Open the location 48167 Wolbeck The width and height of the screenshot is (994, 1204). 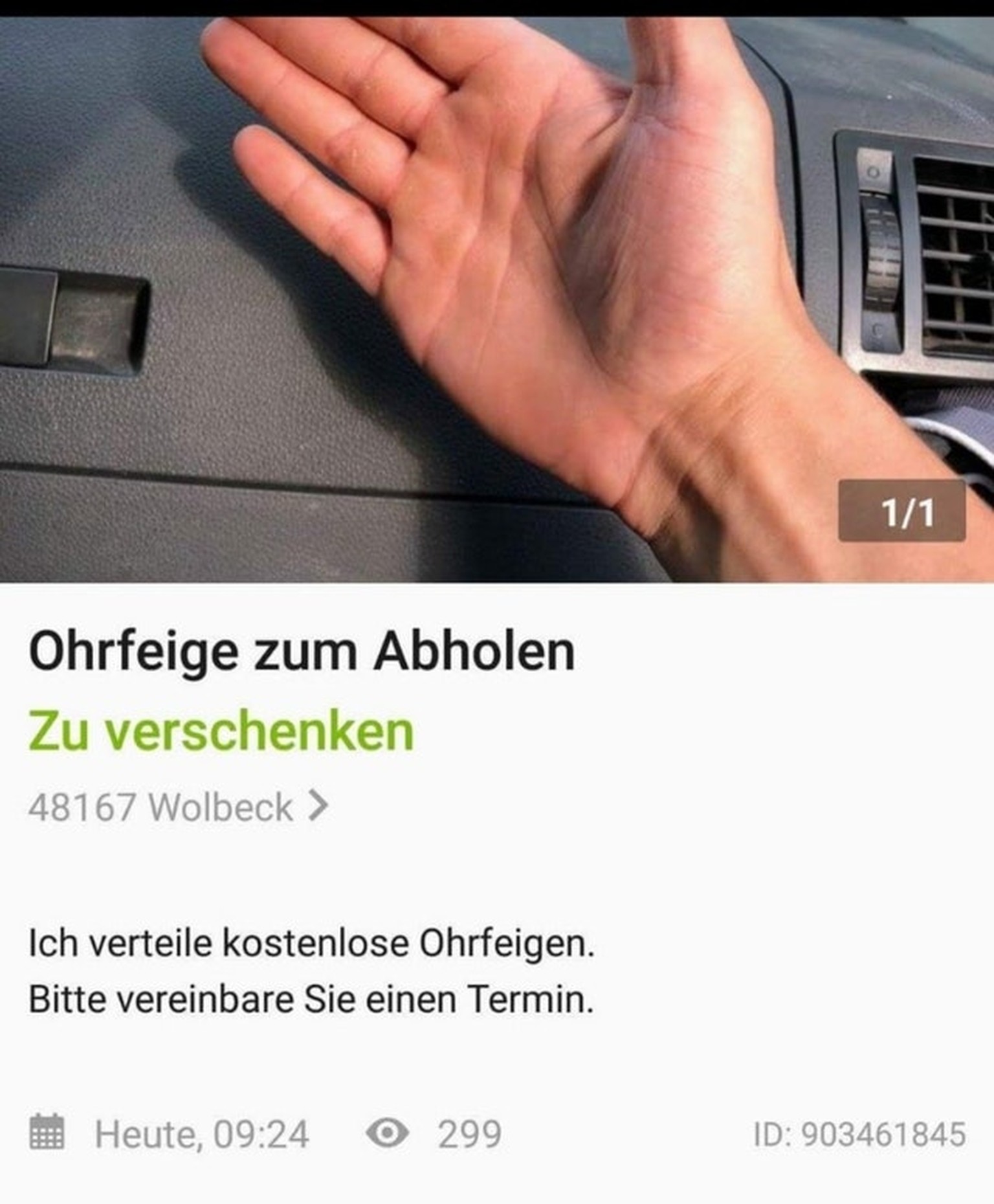tap(178, 807)
